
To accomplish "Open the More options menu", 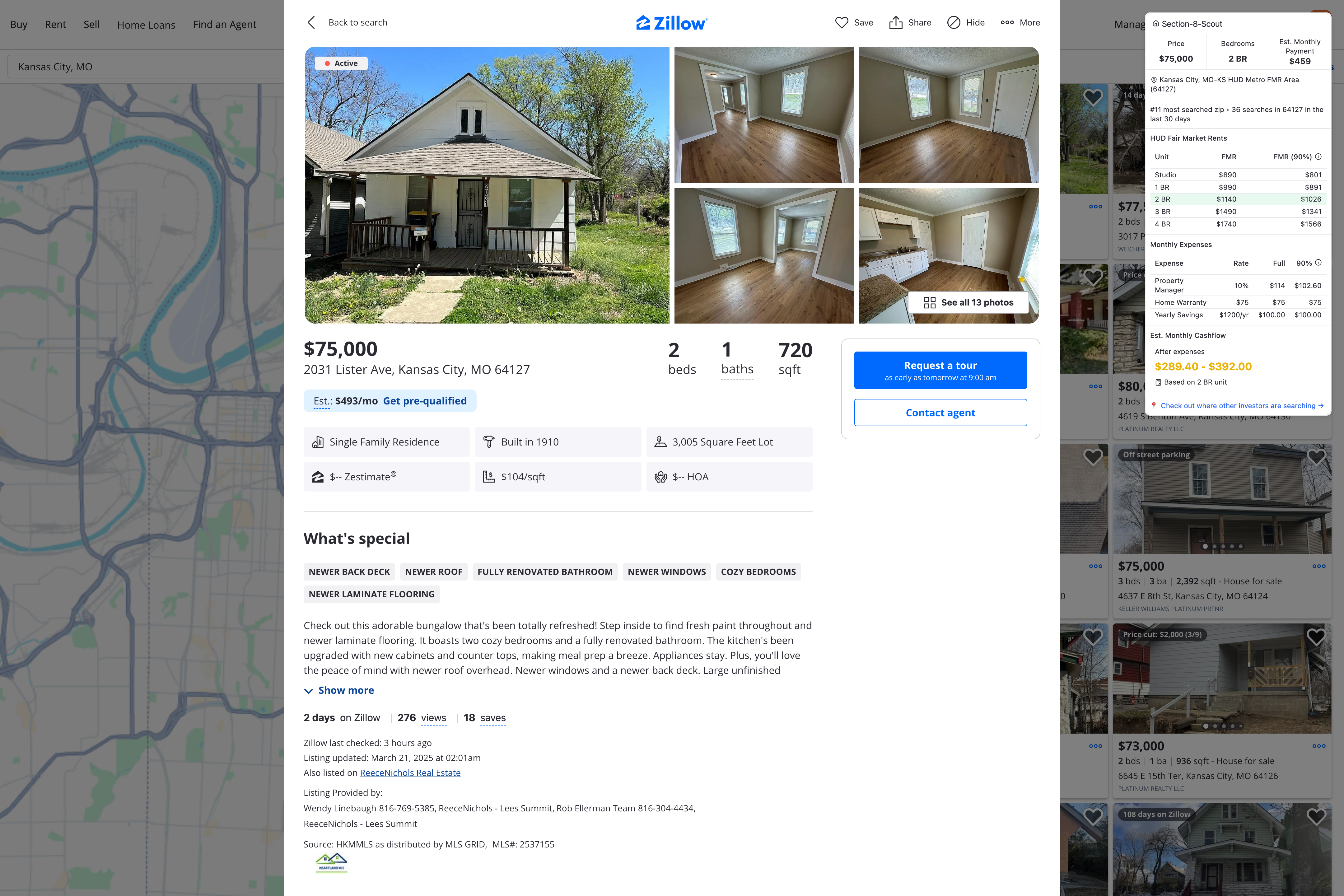I will coord(1020,23).
